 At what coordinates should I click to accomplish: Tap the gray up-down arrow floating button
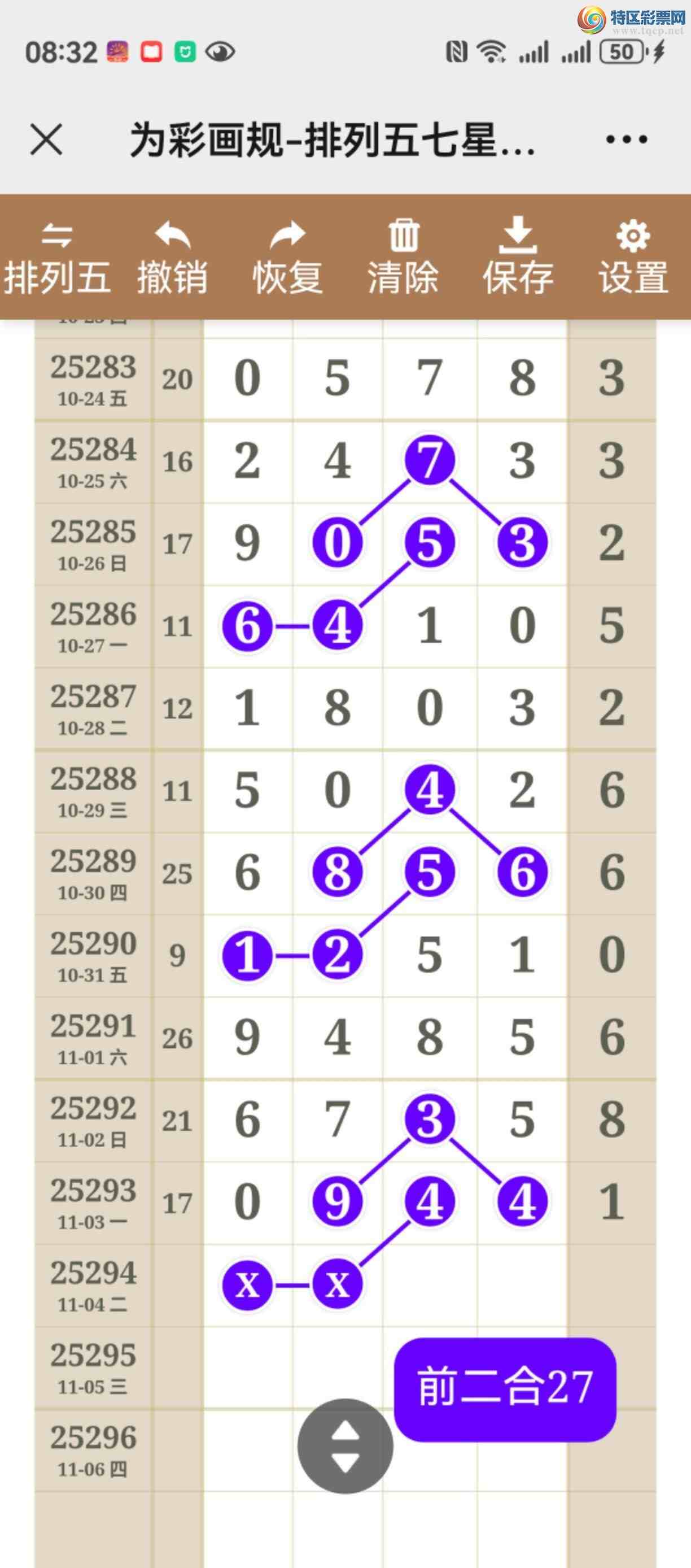[345, 1445]
